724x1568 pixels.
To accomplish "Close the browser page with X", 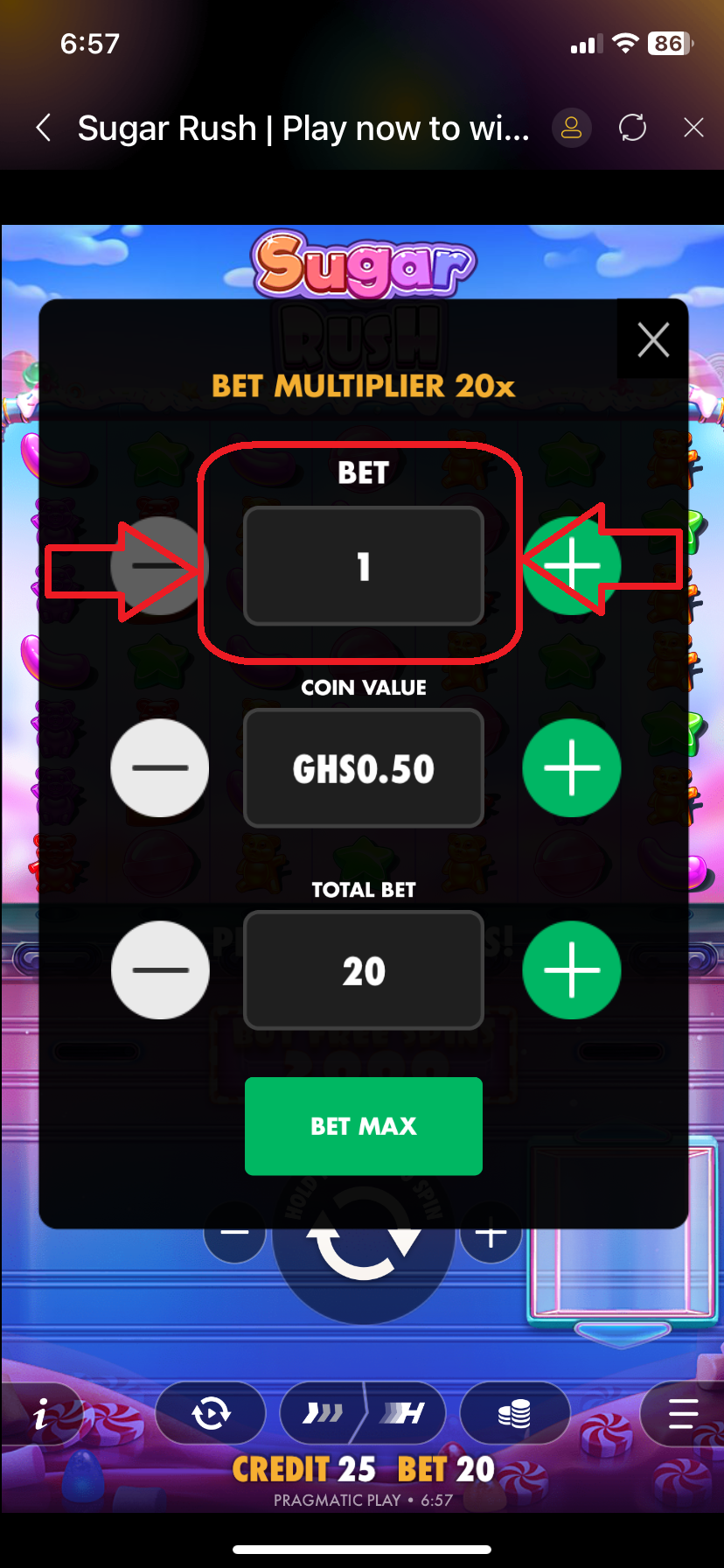I will (693, 129).
